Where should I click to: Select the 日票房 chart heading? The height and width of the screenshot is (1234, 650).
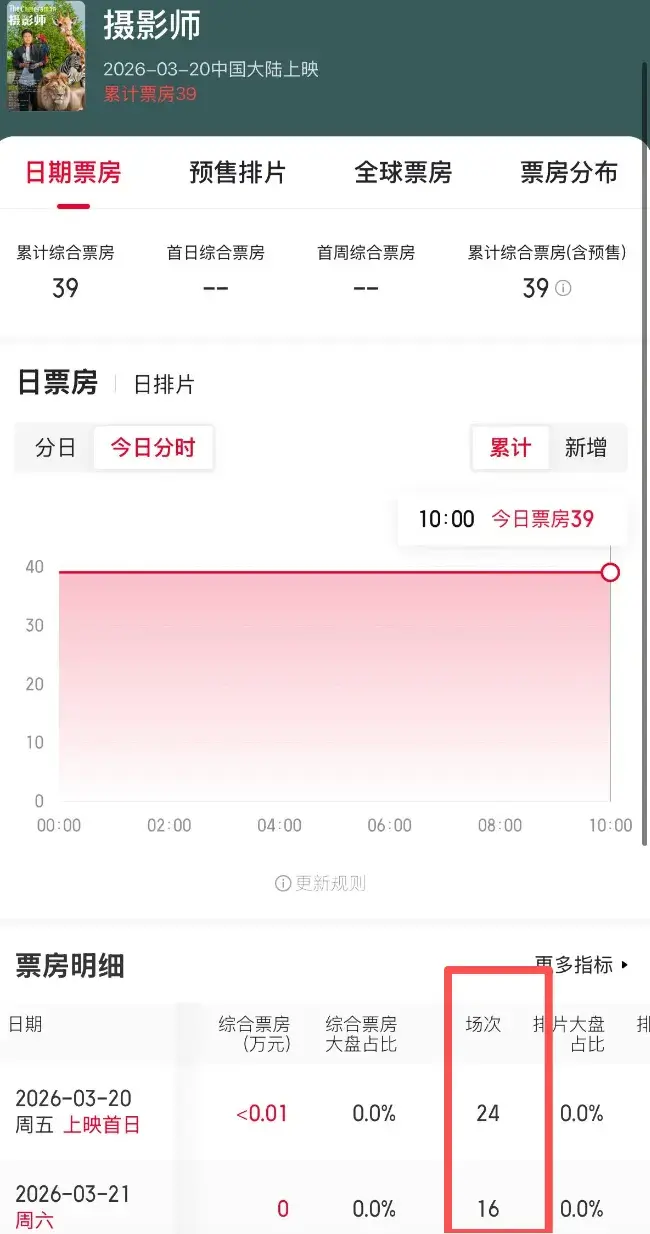[x=58, y=382]
